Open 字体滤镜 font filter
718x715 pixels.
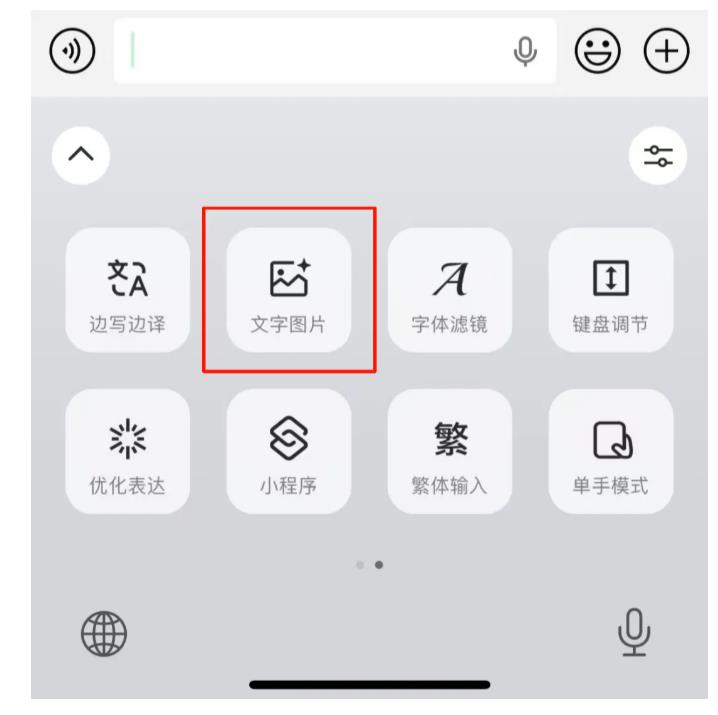[x=450, y=290]
